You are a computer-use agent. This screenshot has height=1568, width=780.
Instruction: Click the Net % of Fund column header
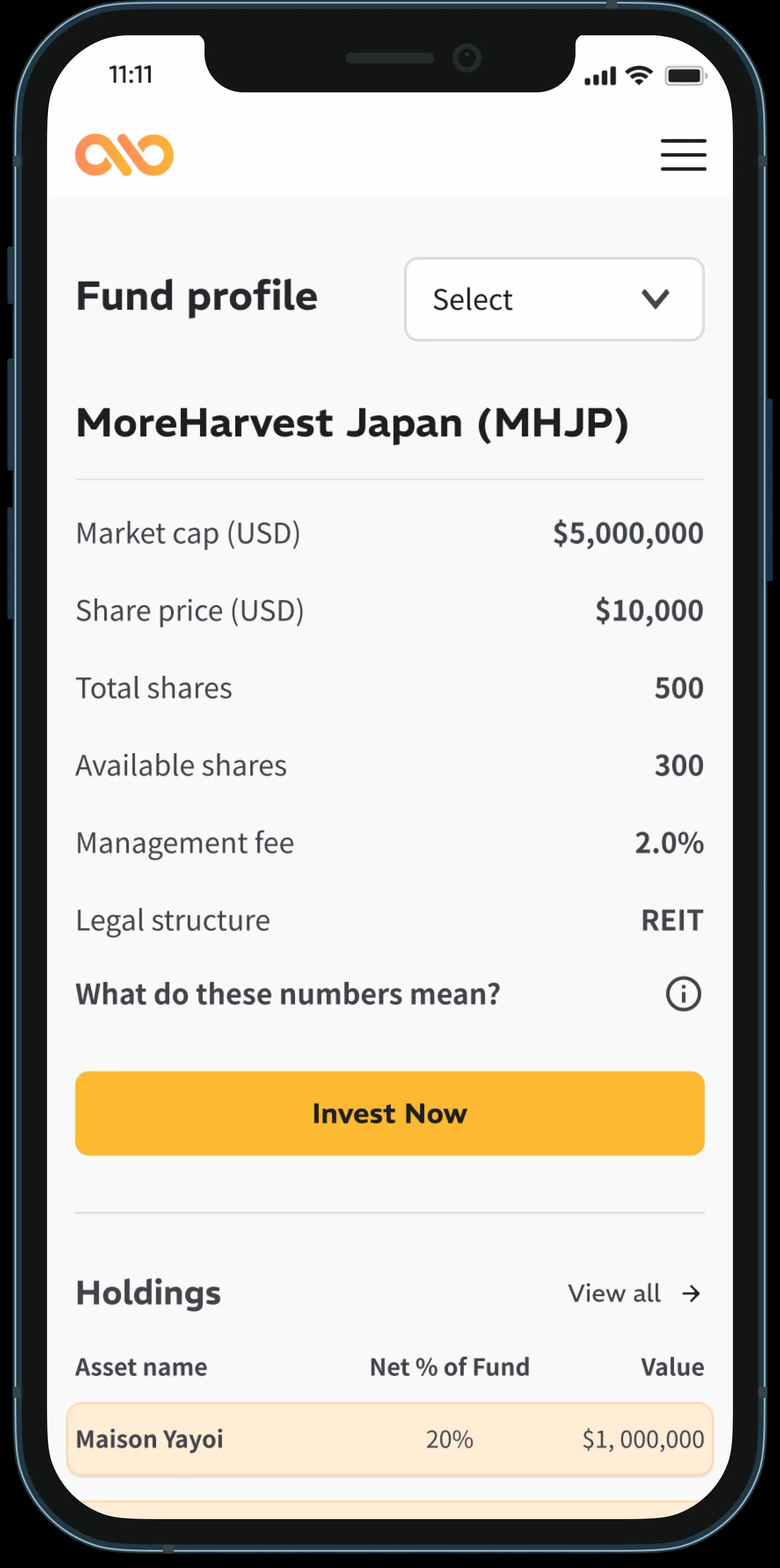[450, 1367]
